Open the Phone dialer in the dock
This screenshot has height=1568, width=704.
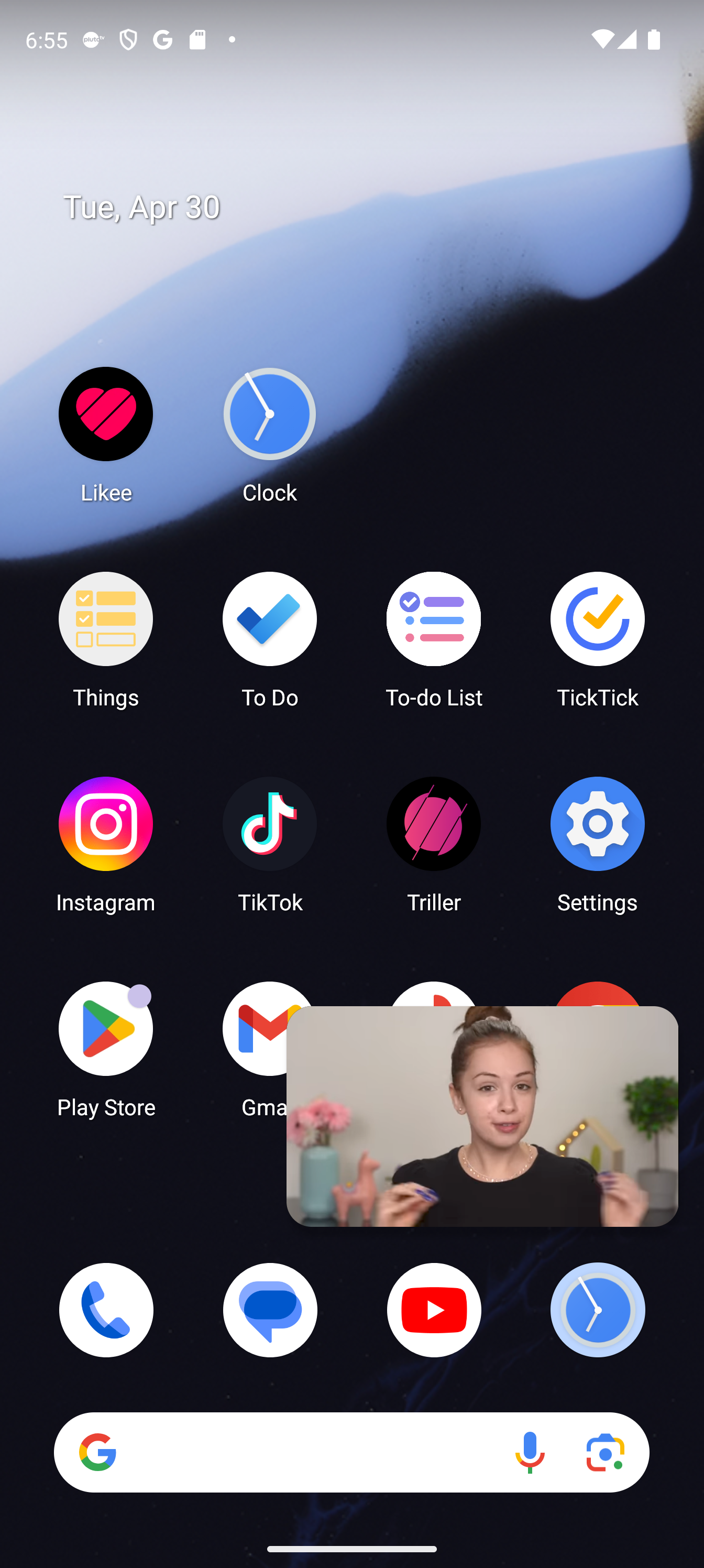tap(106, 1310)
